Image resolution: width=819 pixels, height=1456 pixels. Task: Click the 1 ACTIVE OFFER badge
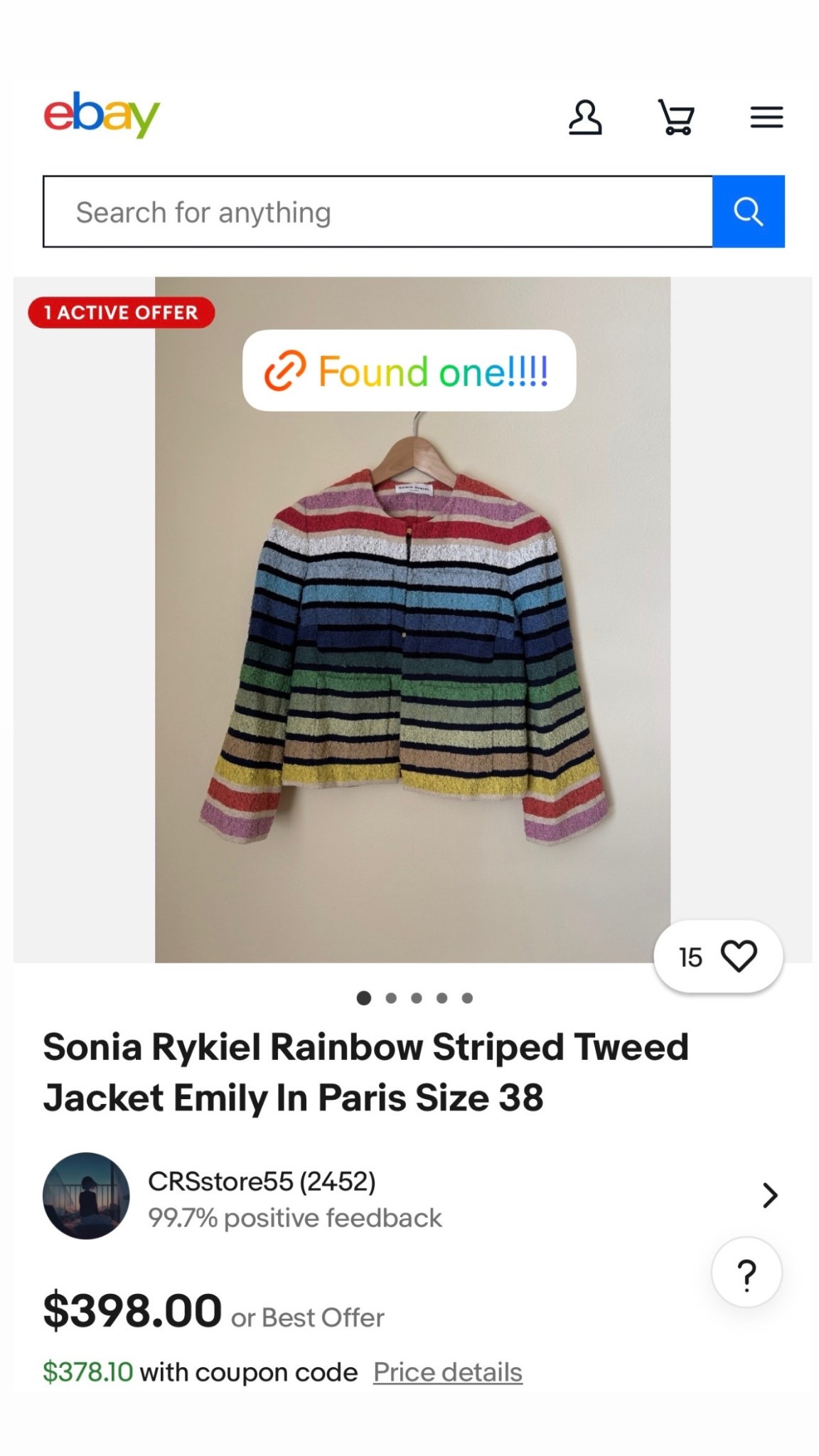coord(121,312)
